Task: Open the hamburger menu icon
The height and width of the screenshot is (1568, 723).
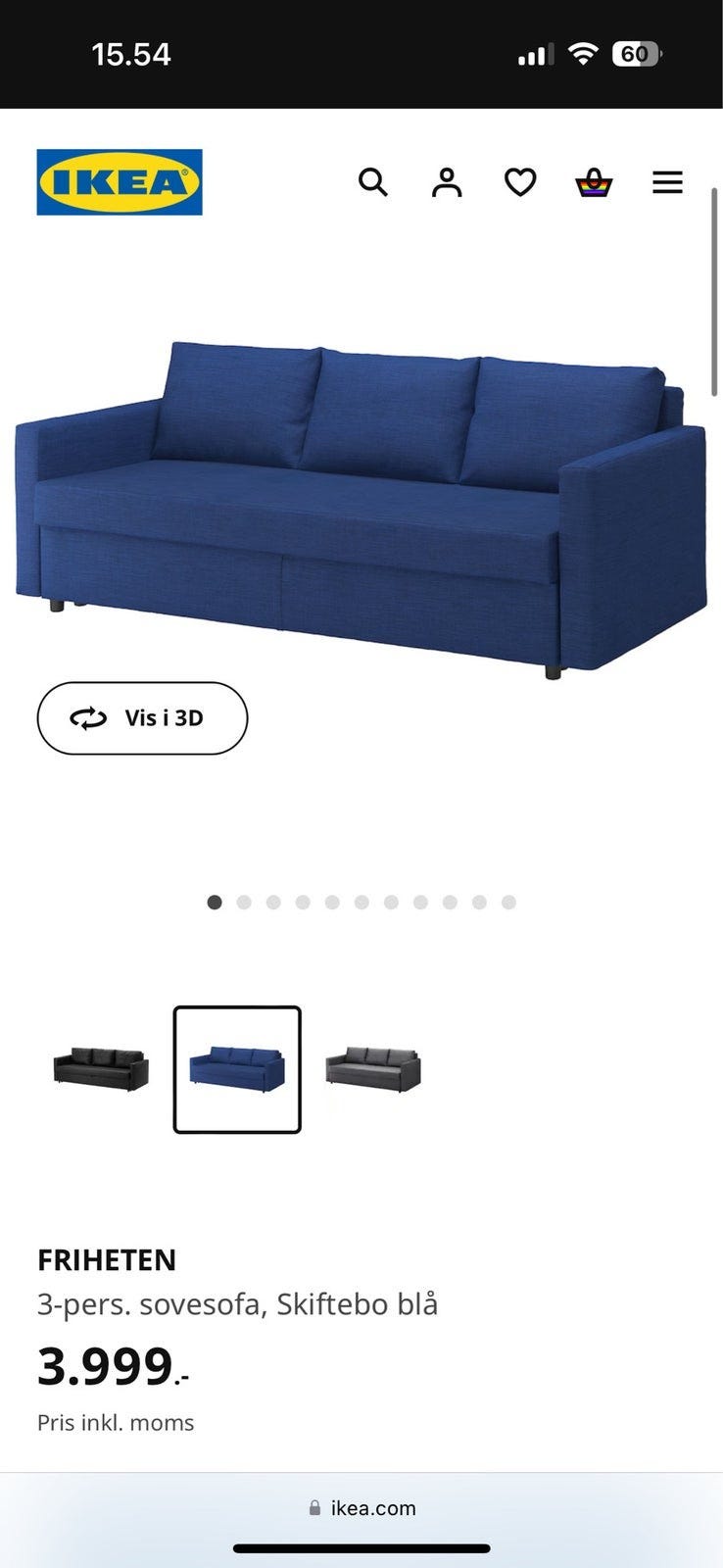Action: [667, 182]
